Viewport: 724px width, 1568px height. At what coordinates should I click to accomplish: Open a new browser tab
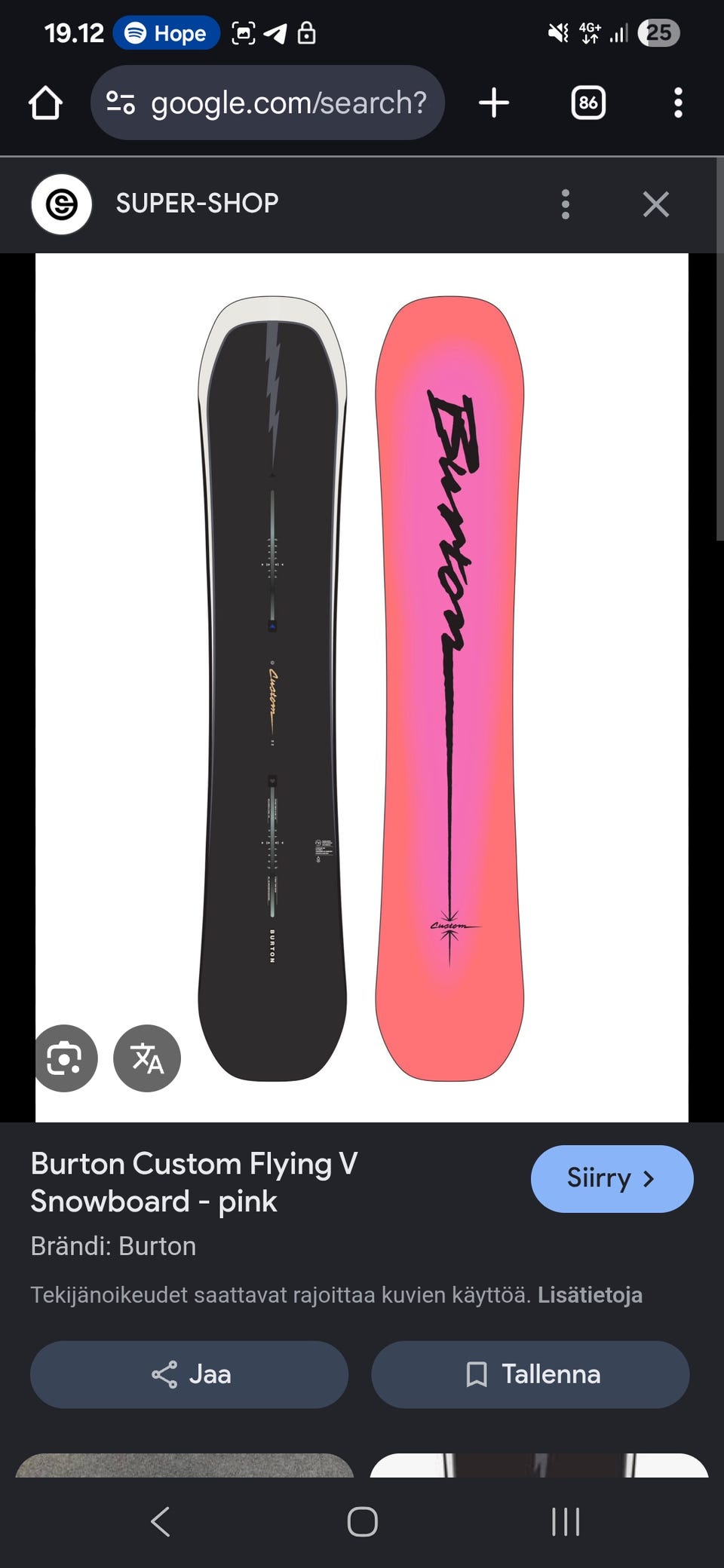pyautogui.click(x=494, y=103)
